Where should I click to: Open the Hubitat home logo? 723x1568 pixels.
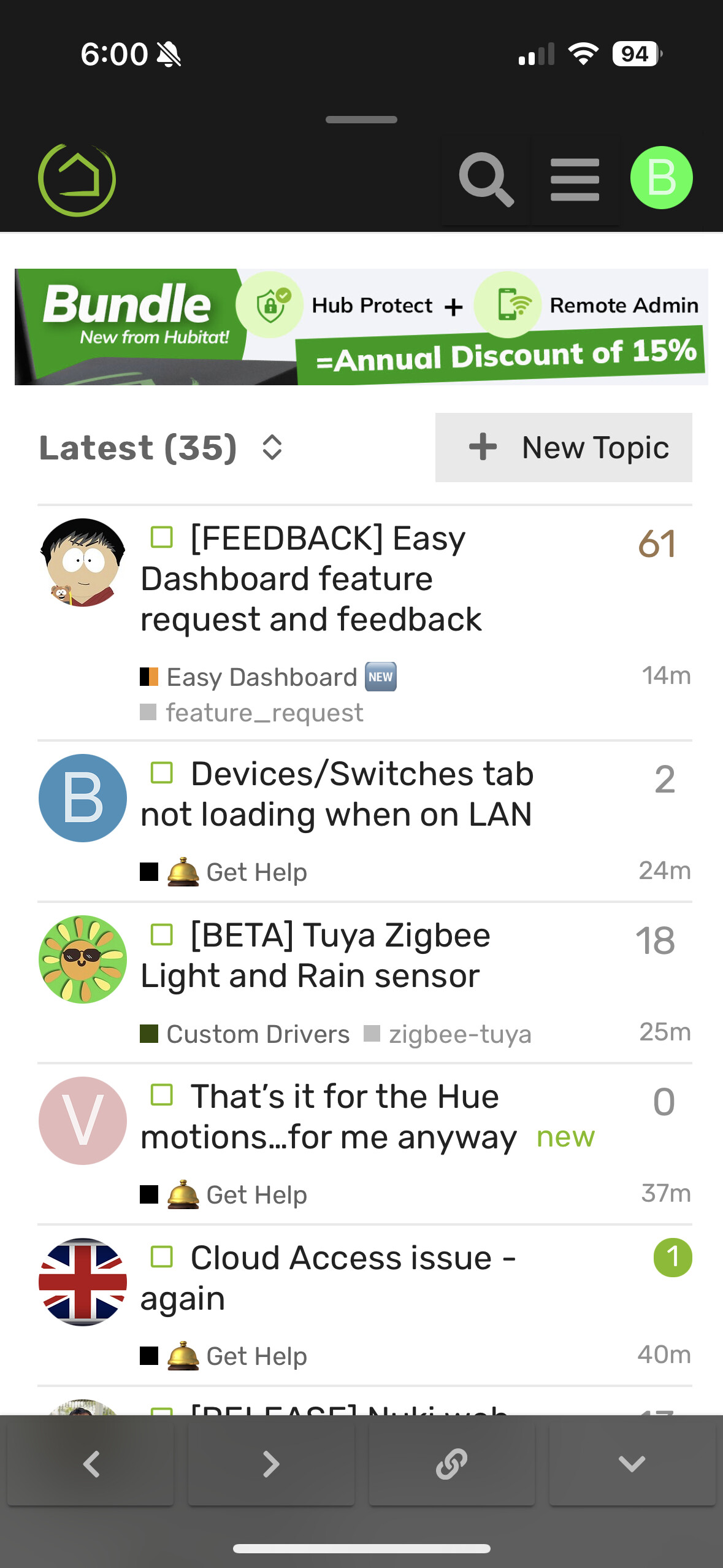coord(77,180)
